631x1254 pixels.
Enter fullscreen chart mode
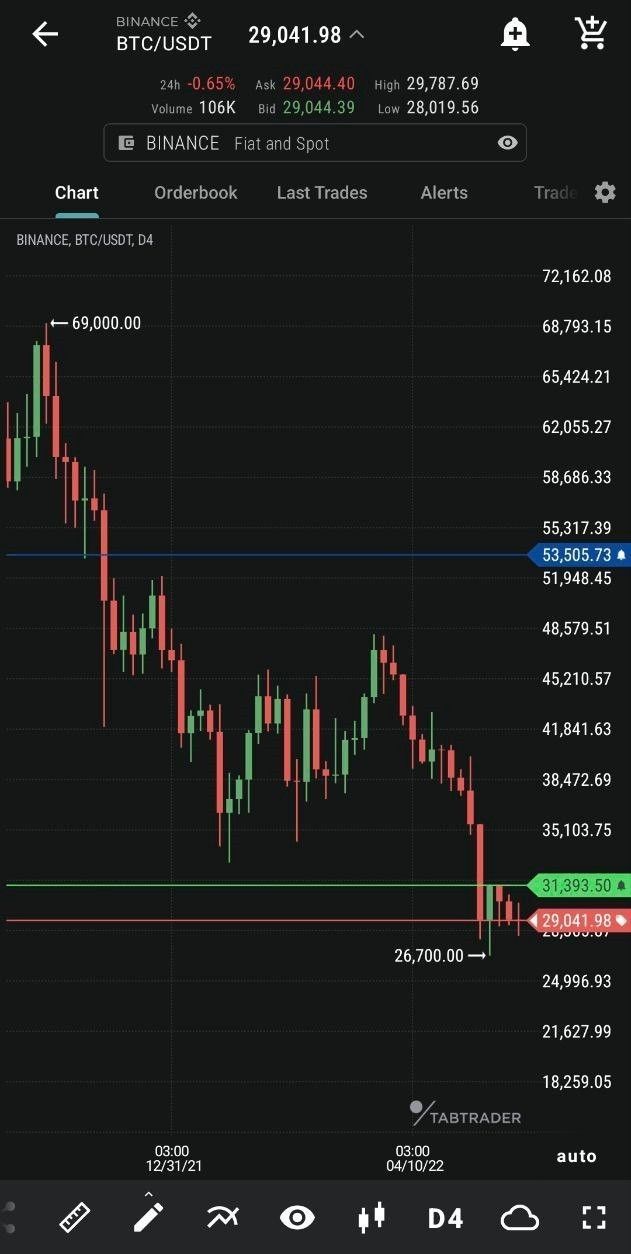click(594, 1217)
